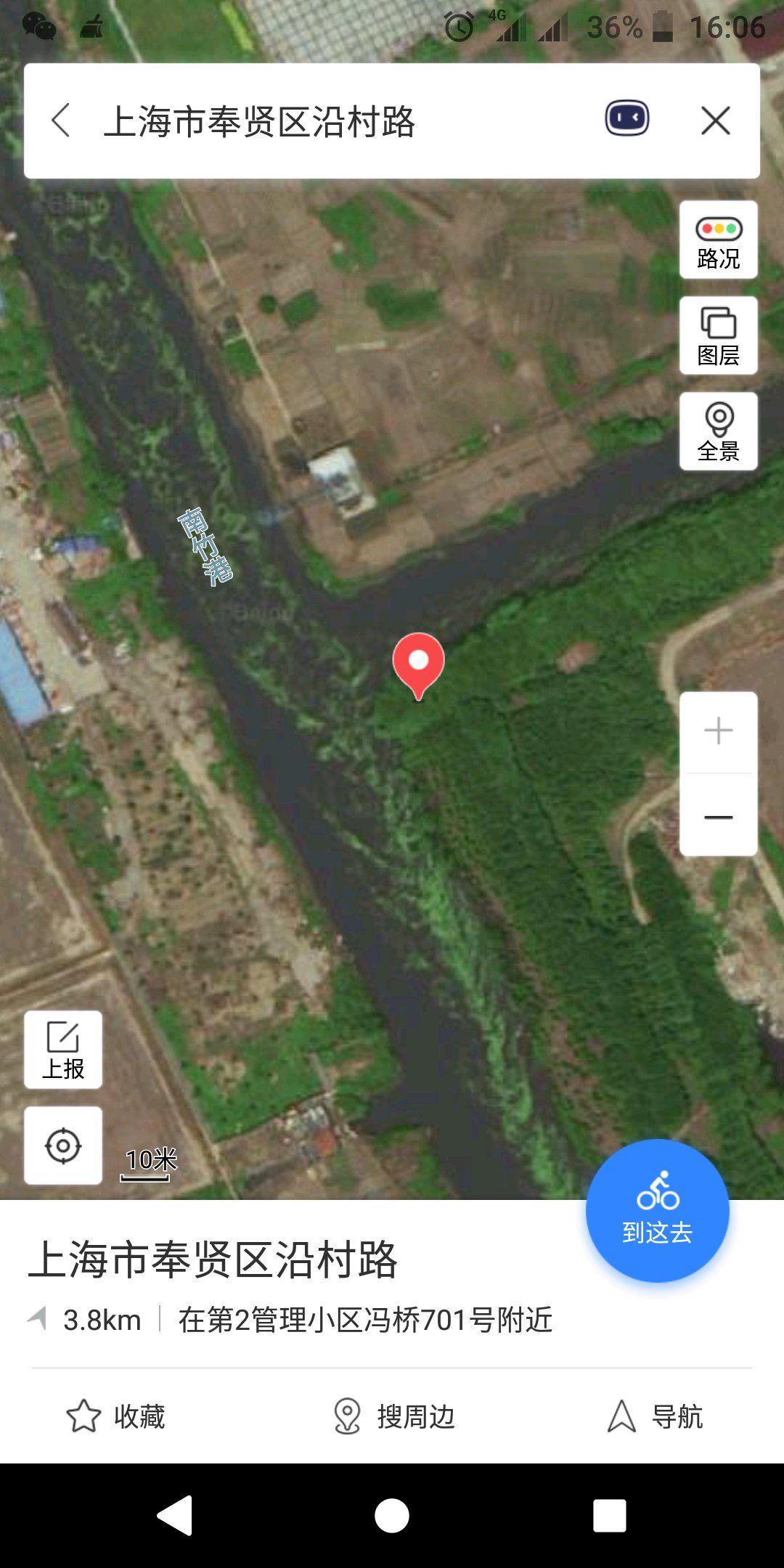Start 导航 navigation to this place

click(655, 1416)
